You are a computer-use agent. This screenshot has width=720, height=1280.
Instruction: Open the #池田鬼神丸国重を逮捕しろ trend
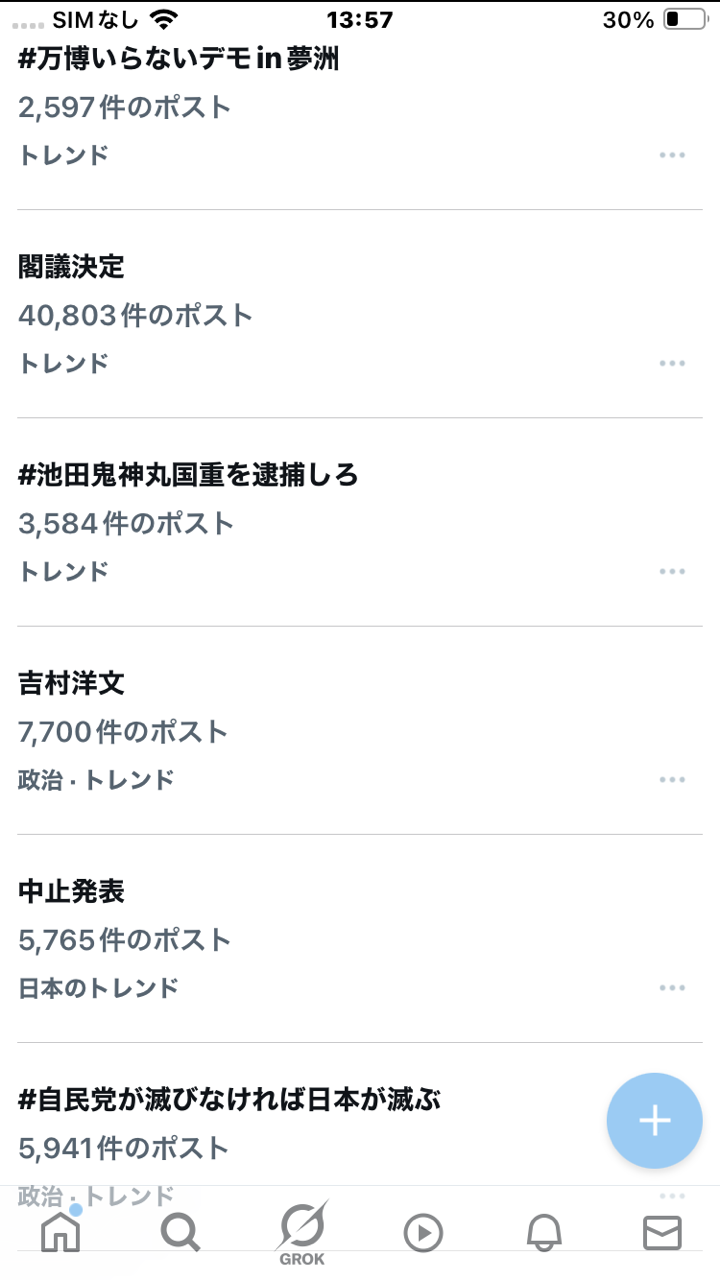point(188,475)
